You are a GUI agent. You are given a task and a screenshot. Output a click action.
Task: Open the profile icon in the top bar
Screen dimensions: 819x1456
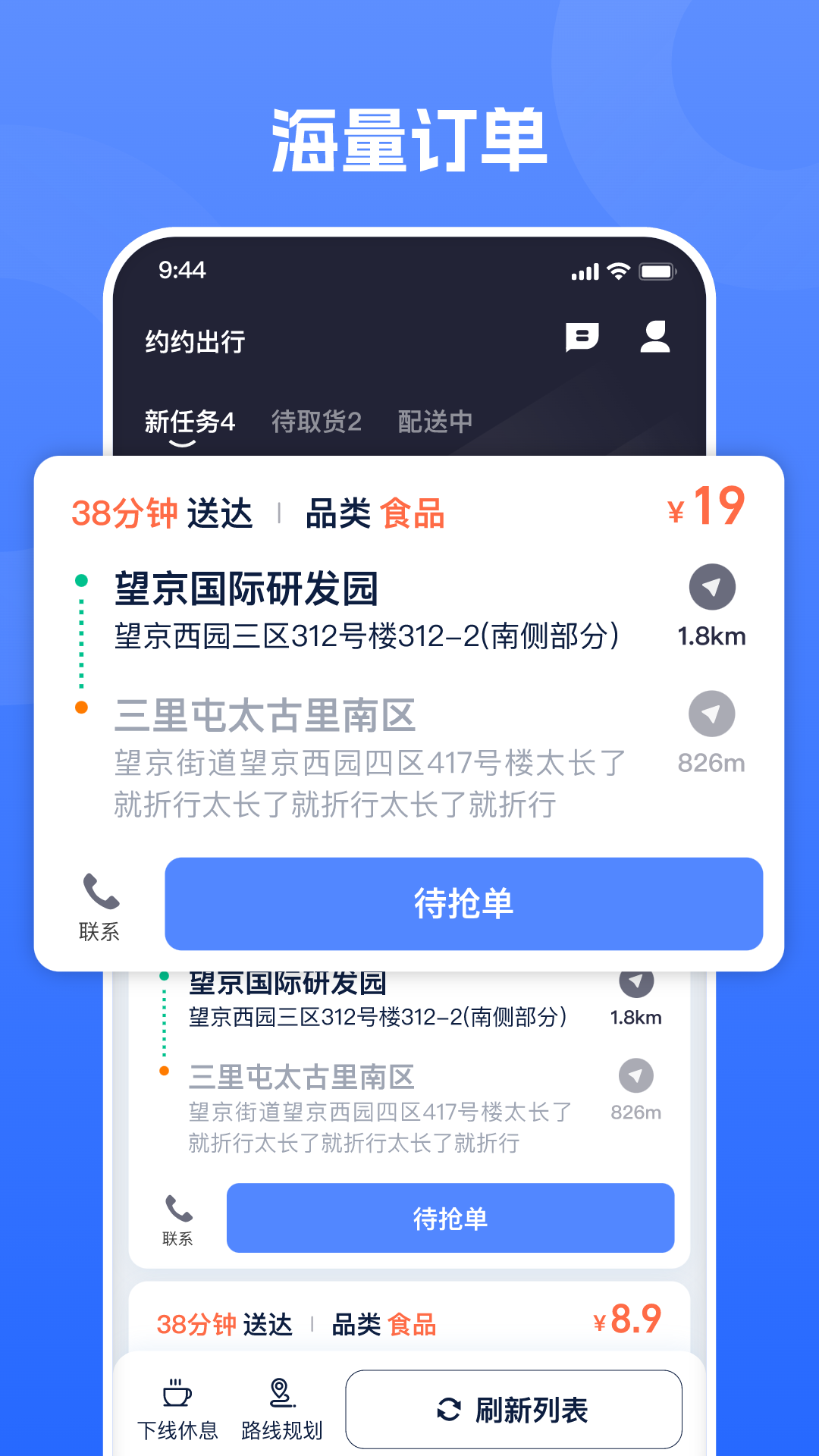coord(657,337)
